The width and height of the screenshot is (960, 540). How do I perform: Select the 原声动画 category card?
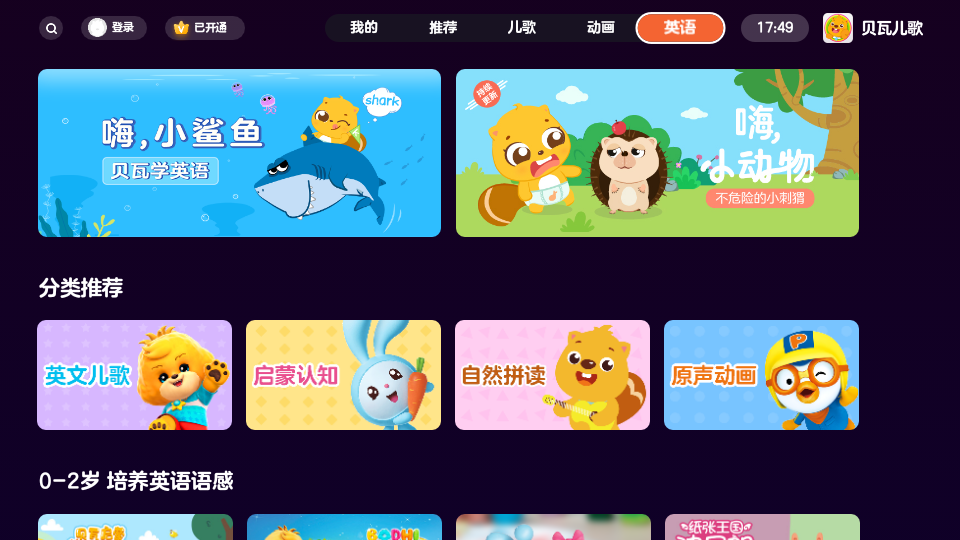click(x=761, y=375)
